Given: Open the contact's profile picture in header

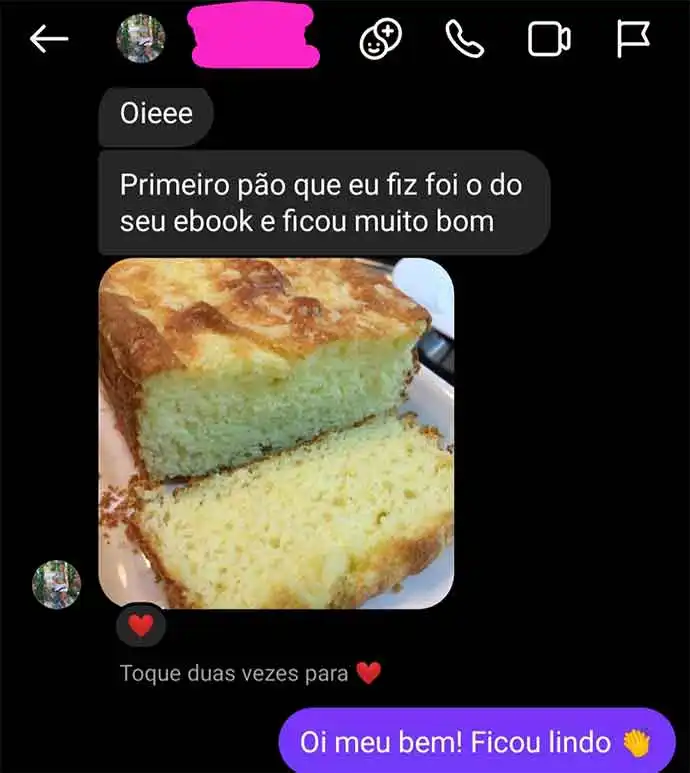Looking at the screenshot, I should coord(141,39).
